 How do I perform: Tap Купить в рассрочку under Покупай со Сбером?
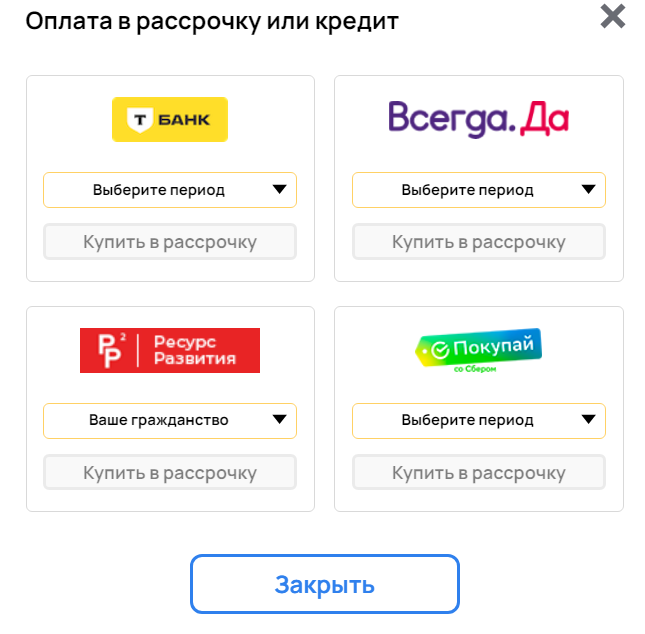(x=478, y=473)
